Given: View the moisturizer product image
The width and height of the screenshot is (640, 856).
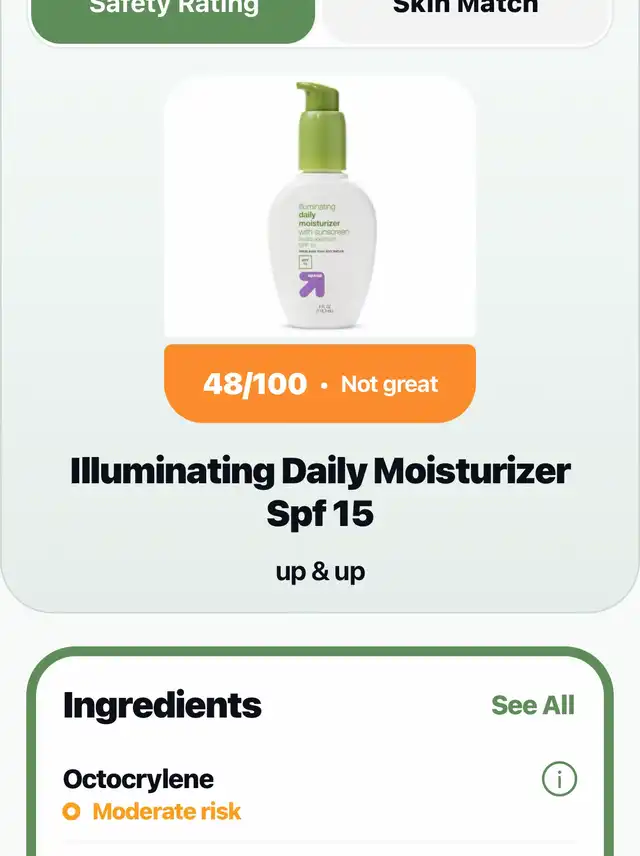Looking at the screenshot, I should tap(320, 207).
